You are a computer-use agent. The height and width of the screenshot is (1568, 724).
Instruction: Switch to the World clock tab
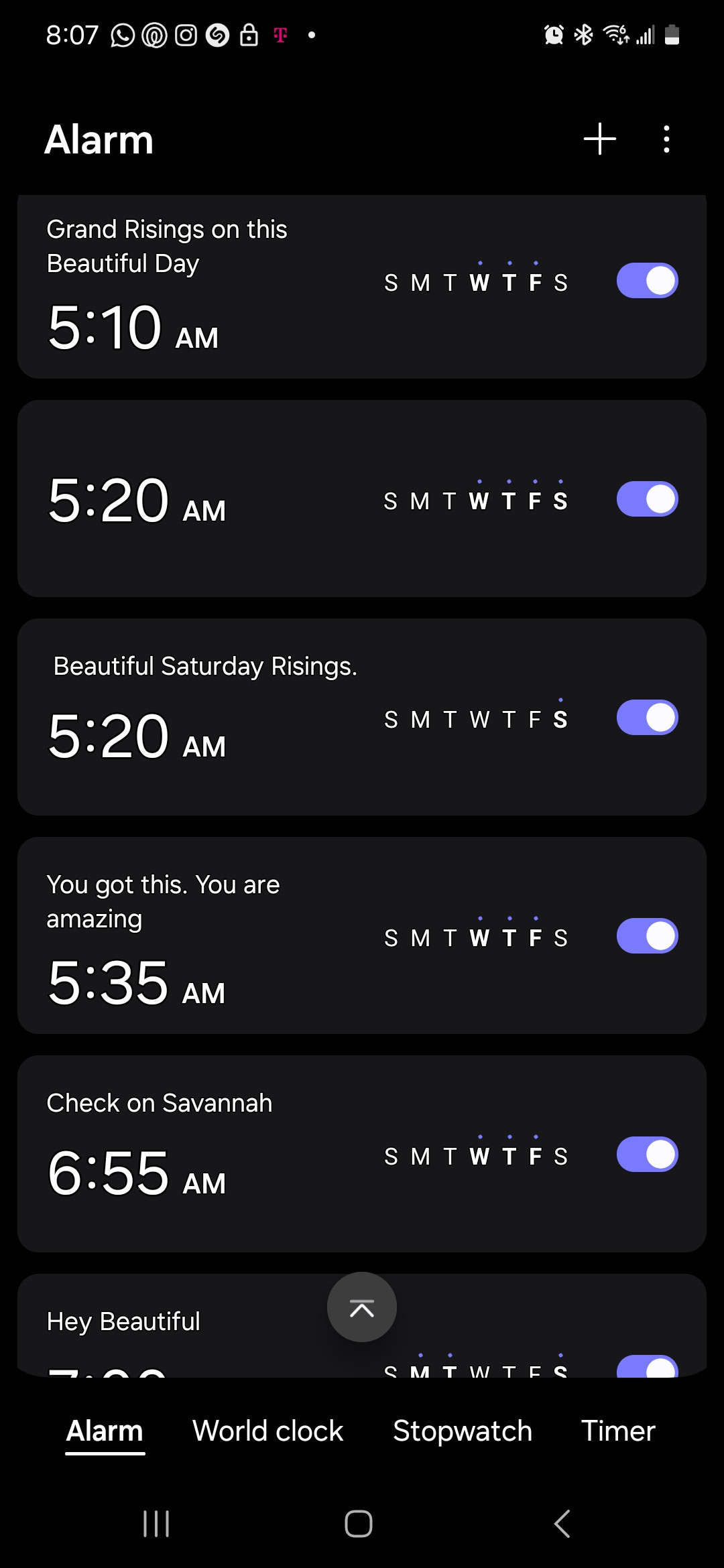pos(267,1431)
